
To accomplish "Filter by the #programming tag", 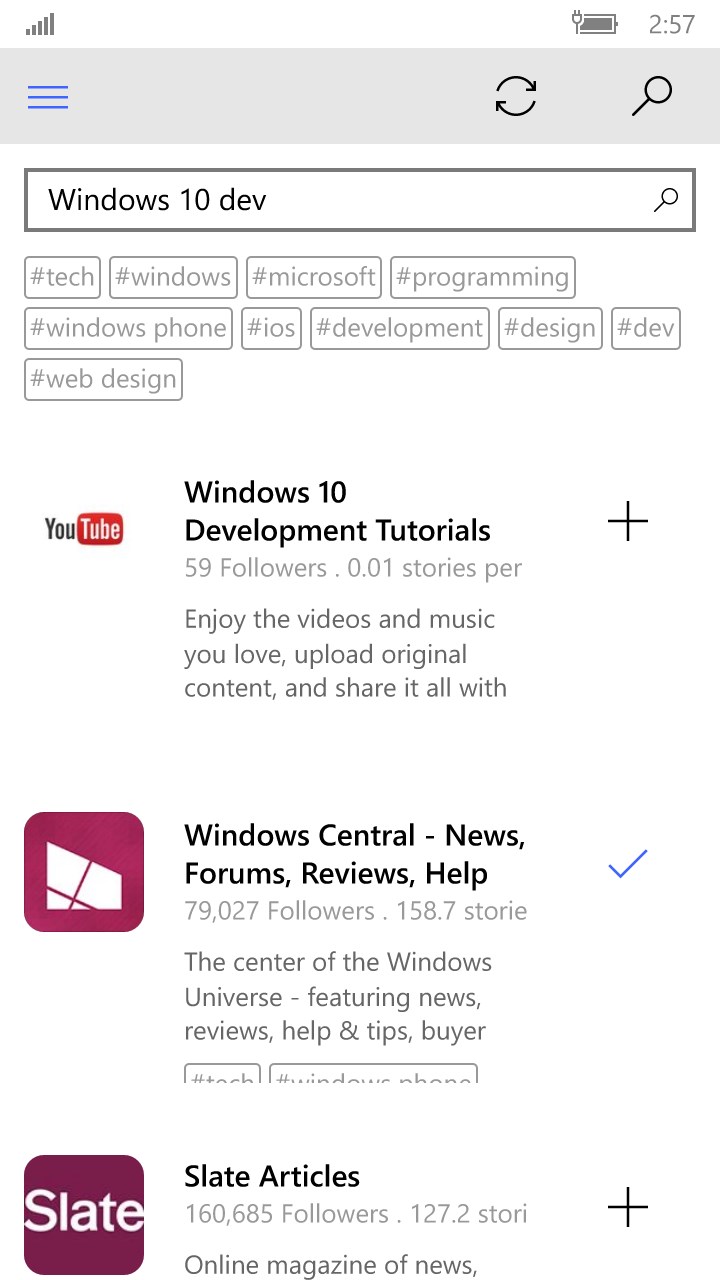I will point(482,277).
